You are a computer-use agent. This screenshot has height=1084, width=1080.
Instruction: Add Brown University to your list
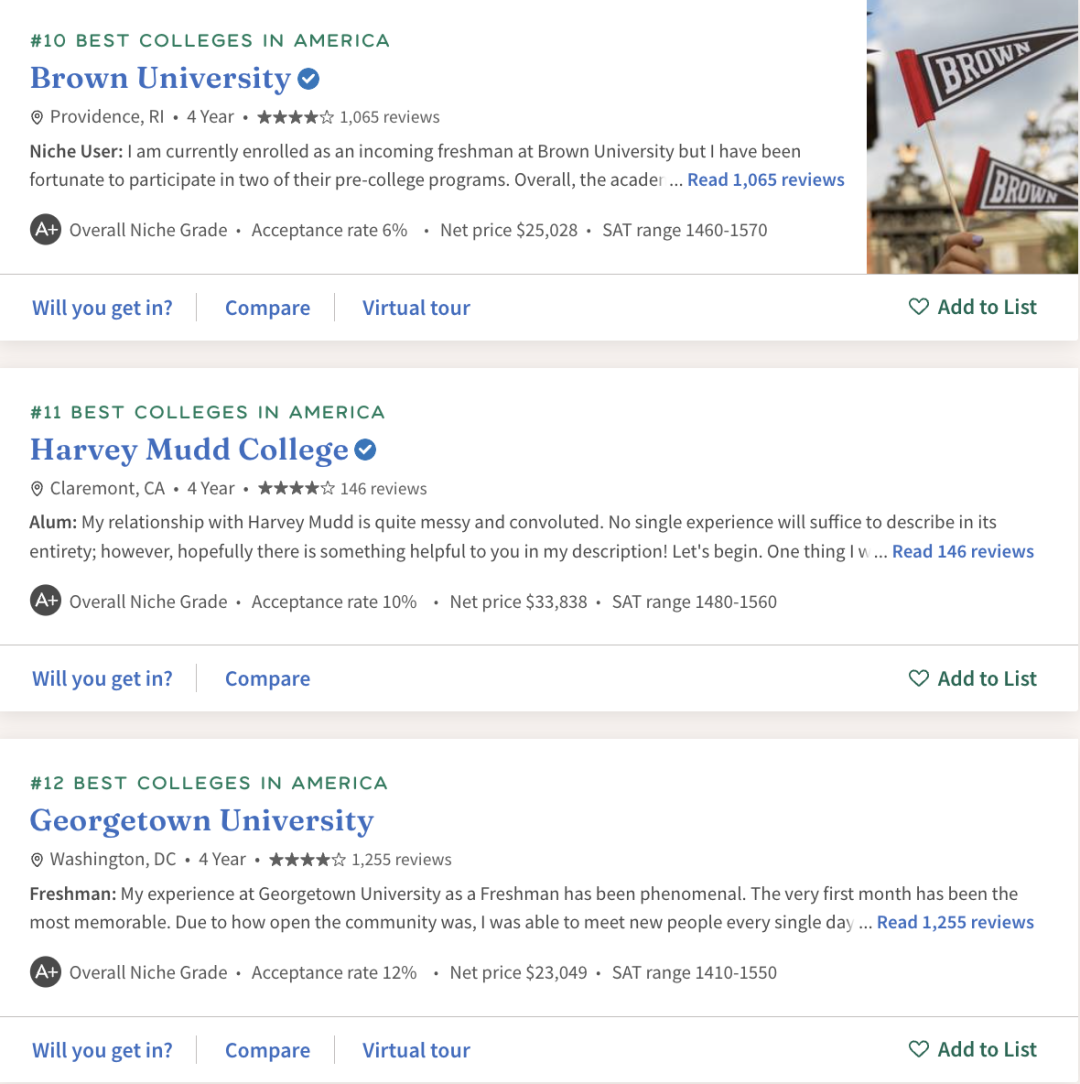[973, 307]
